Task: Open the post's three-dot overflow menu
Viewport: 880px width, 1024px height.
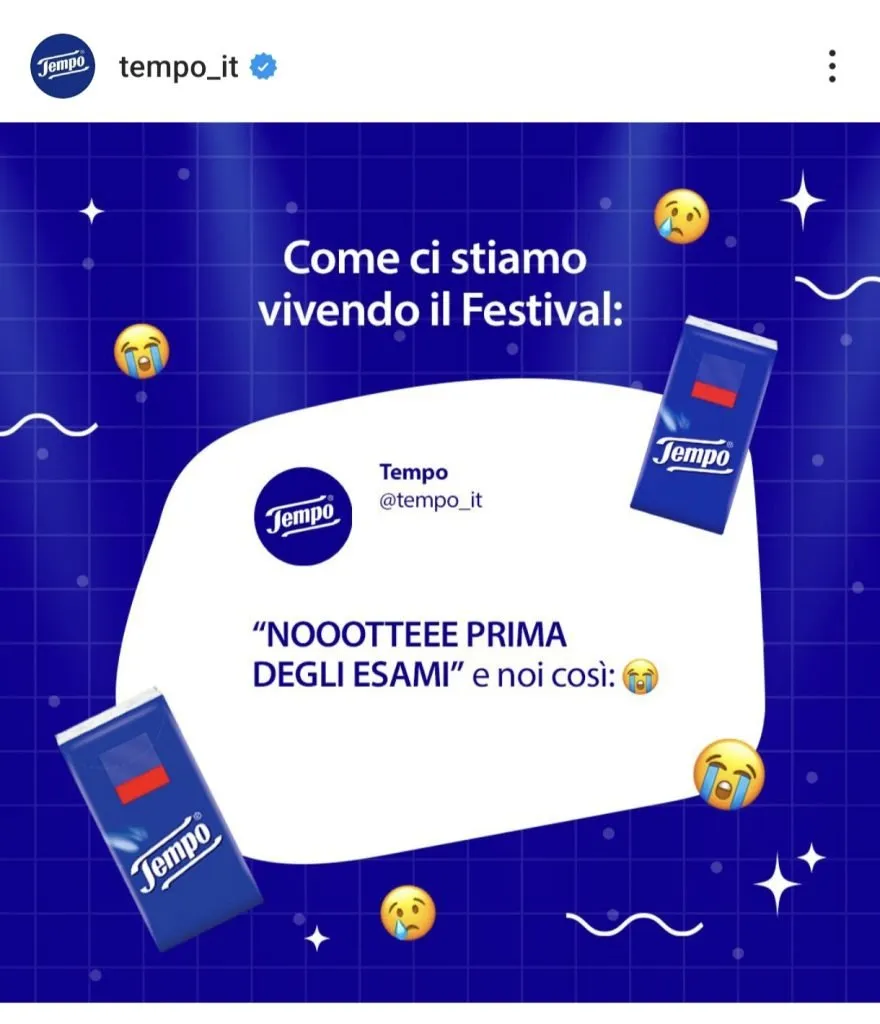Action: [831, 66]
